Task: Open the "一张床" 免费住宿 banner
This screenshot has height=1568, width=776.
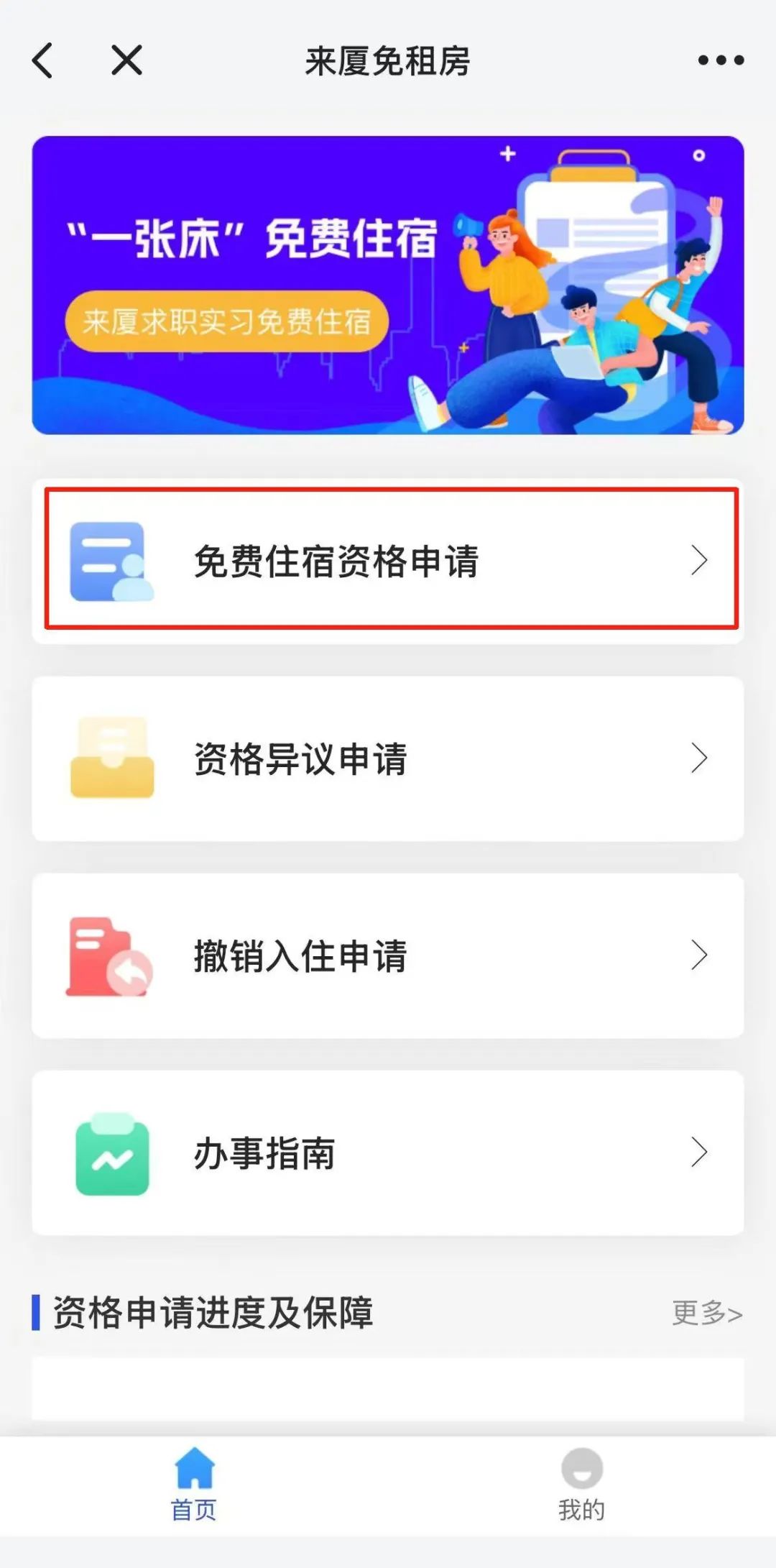Action: tap(387, 285)
